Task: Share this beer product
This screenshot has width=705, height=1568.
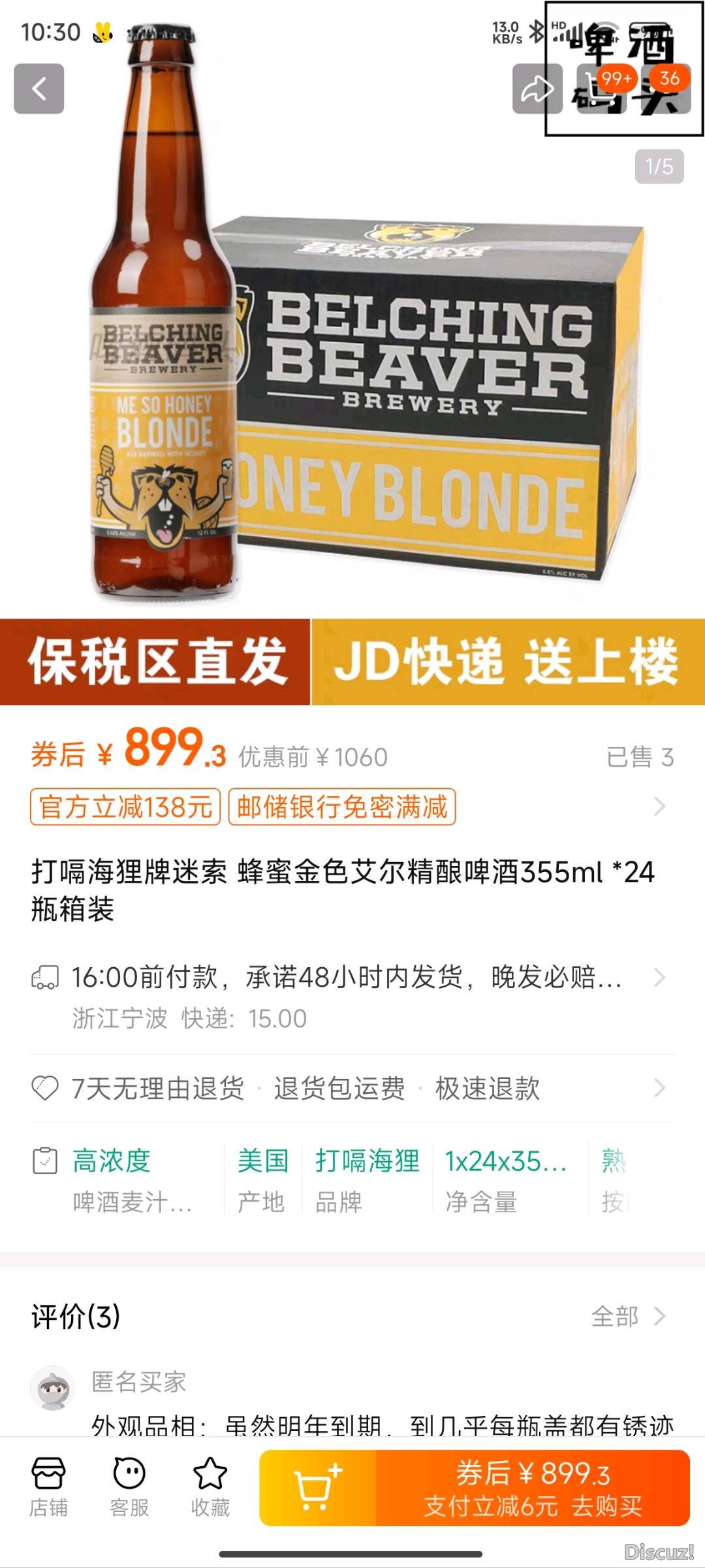Action: pyautogui.click(x=537, y=89)
